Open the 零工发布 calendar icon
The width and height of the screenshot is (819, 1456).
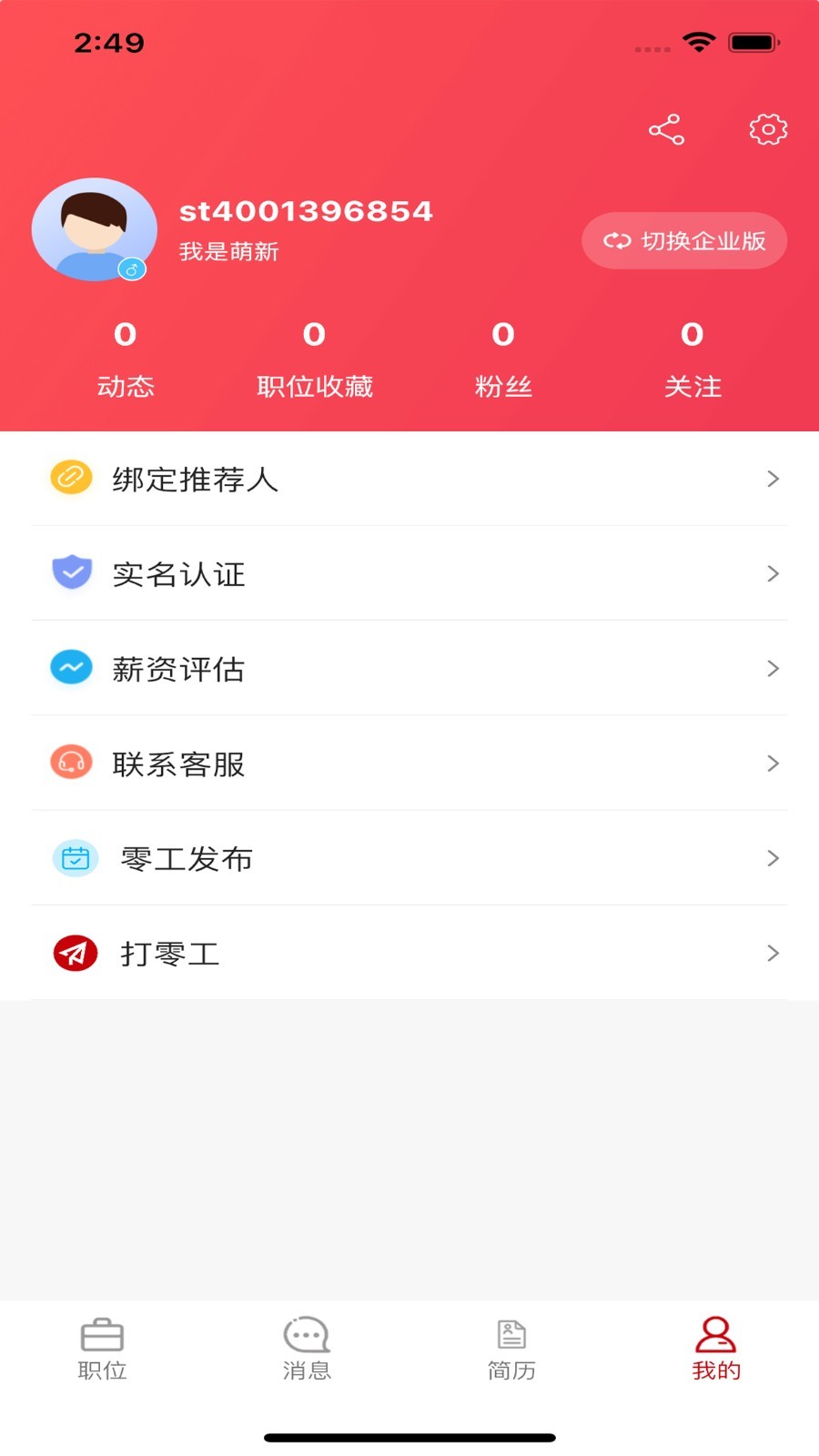pos(74,857)
